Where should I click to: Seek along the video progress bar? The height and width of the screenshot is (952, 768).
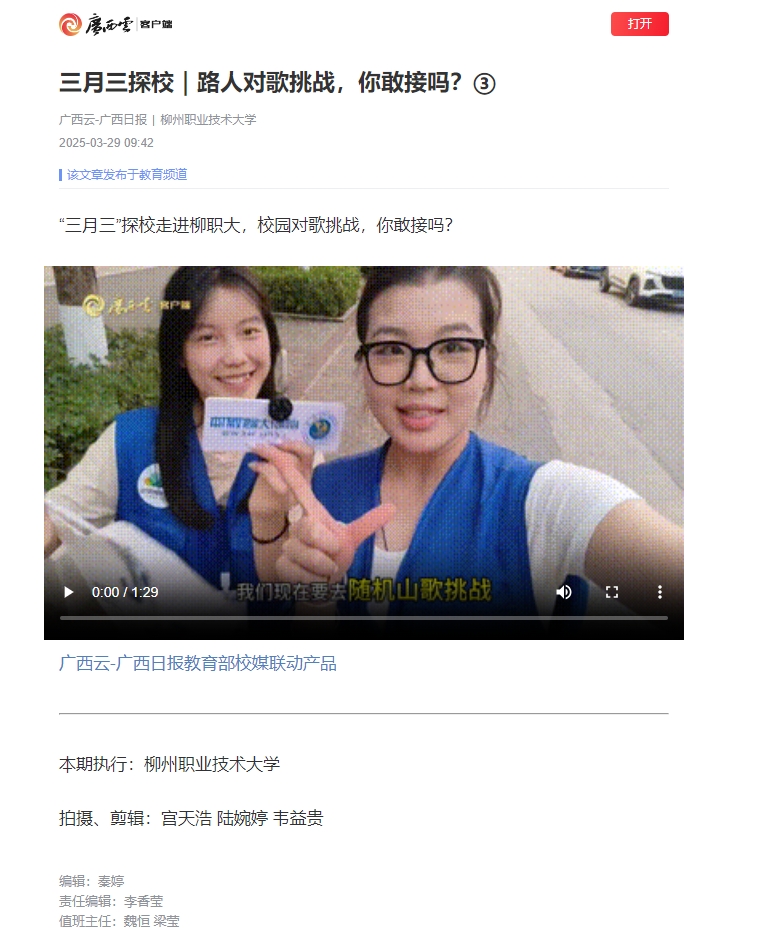[x=363, y=618]
